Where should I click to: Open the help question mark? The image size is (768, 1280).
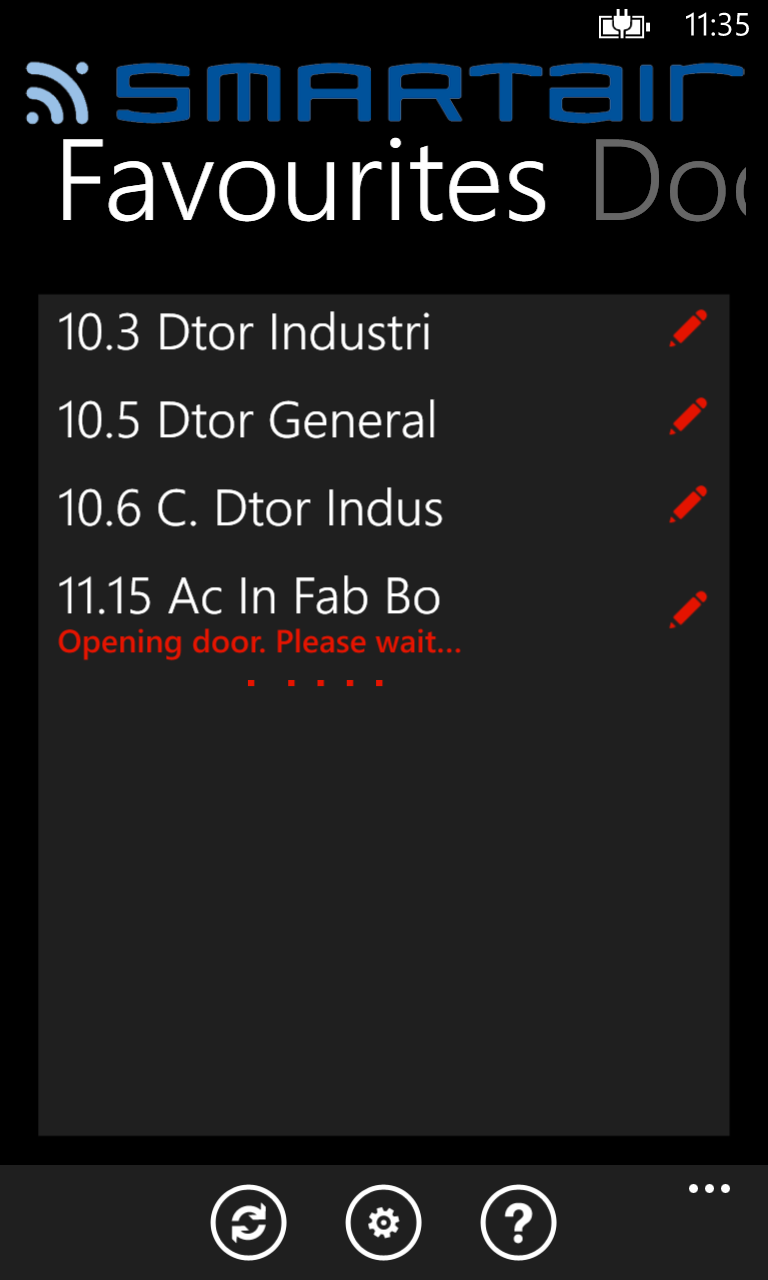(x=518, y=1222)
